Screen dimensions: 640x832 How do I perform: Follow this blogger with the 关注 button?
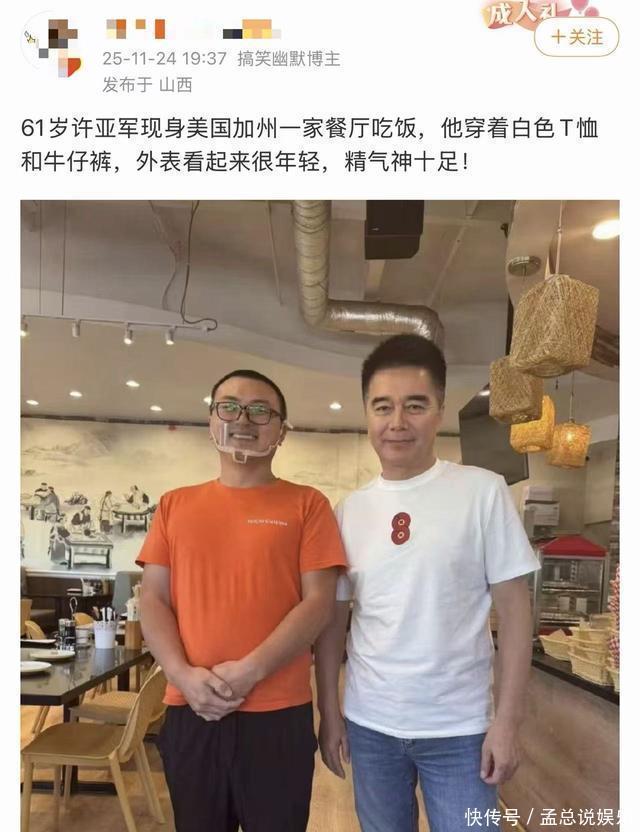576,37
